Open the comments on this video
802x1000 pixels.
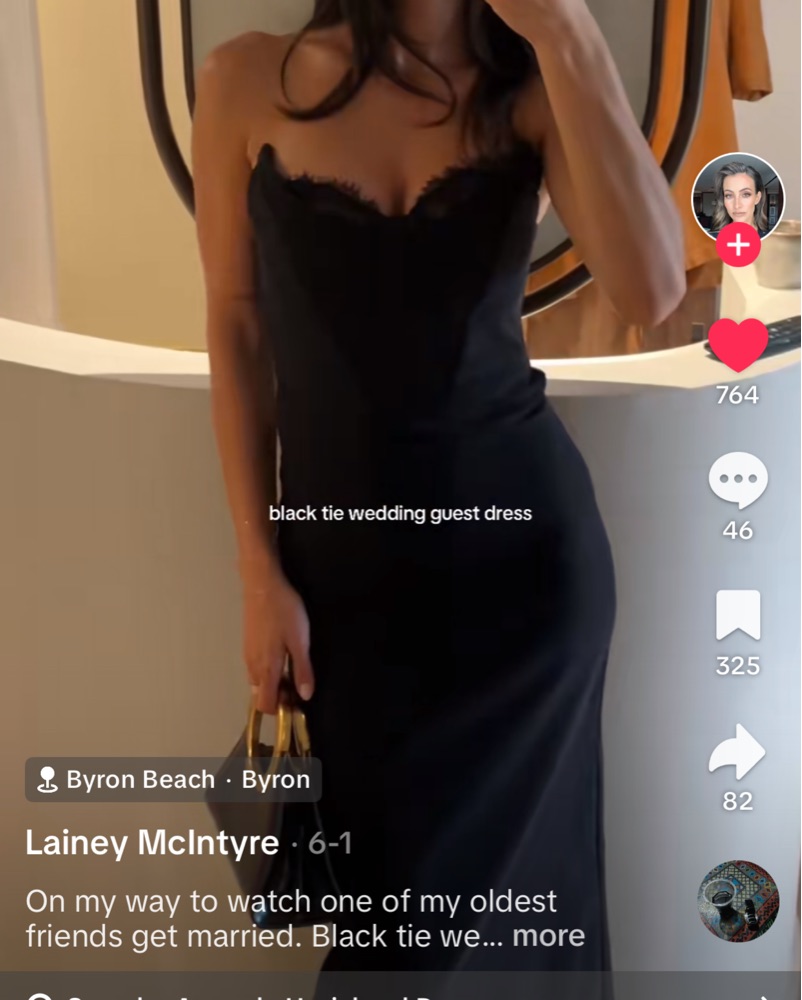[738, 480]
